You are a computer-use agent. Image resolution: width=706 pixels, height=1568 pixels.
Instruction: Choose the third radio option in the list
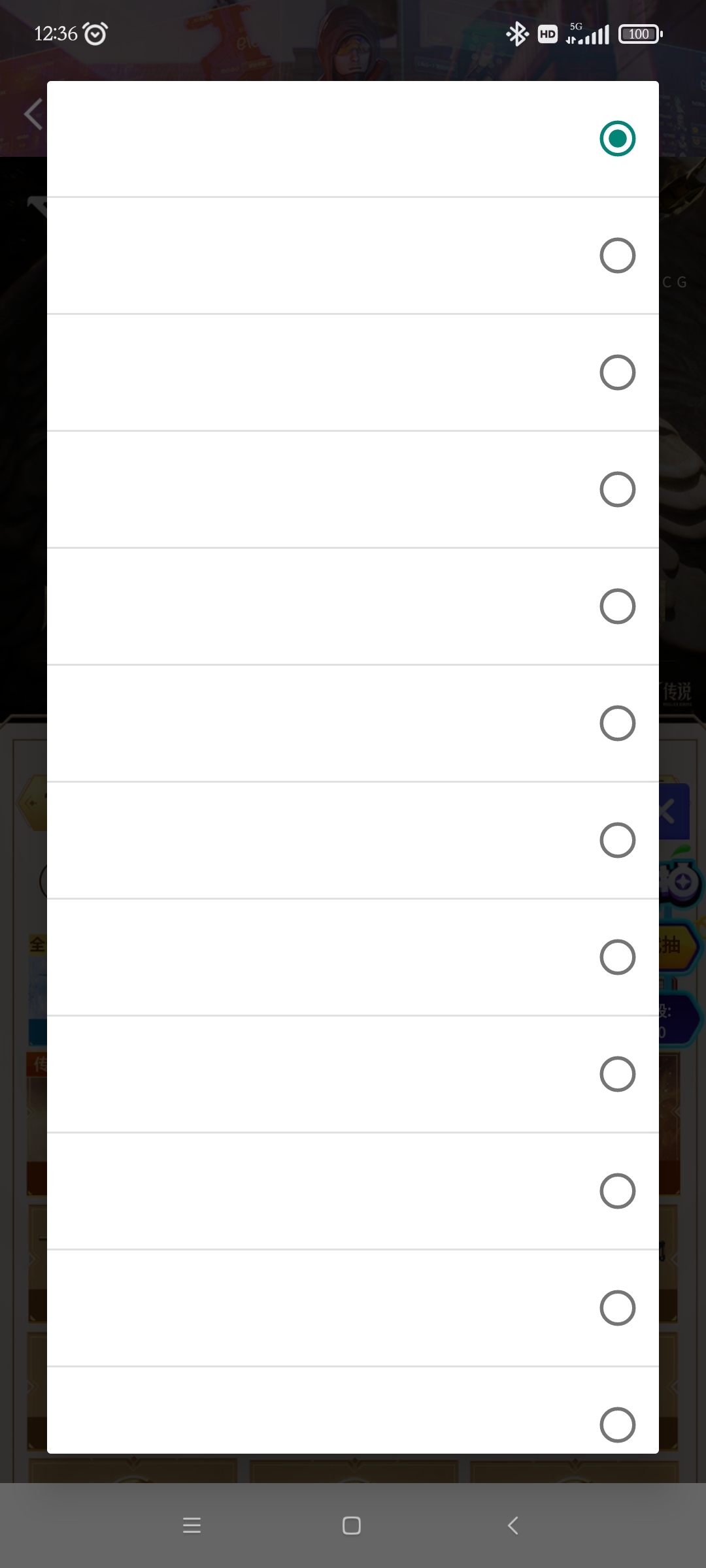pos(617,372)
